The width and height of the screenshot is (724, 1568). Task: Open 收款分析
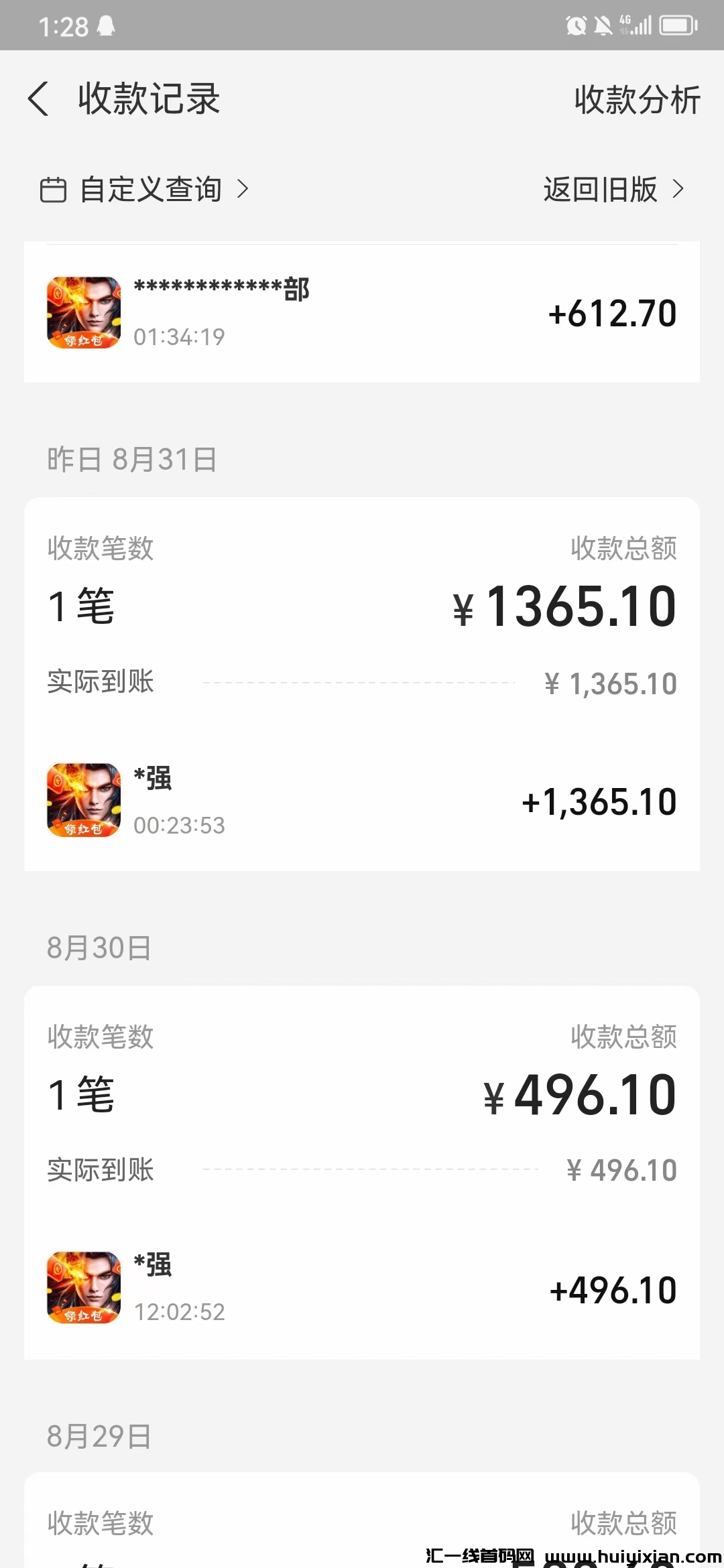tap(637, 101)
